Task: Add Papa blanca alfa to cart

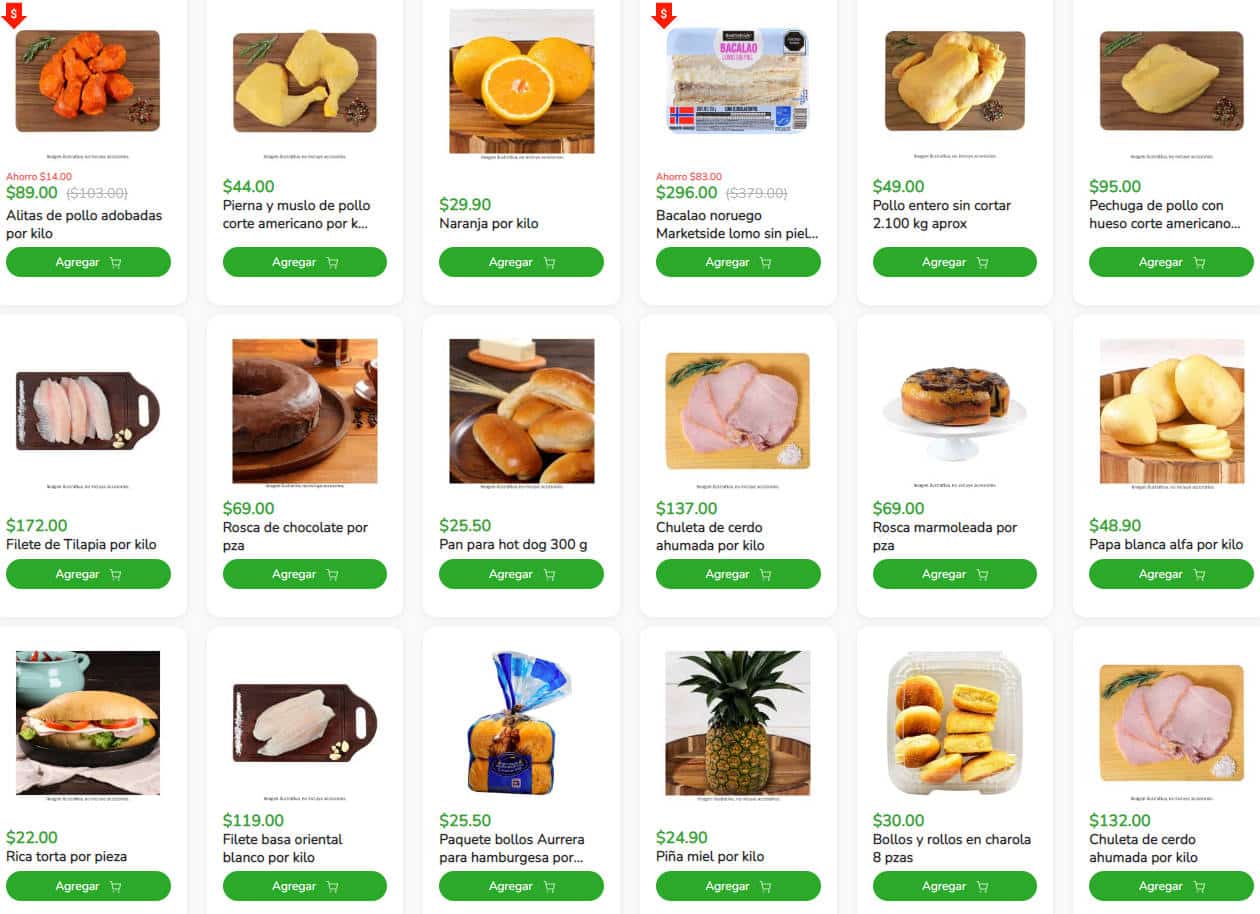Action: [1171, 574]
